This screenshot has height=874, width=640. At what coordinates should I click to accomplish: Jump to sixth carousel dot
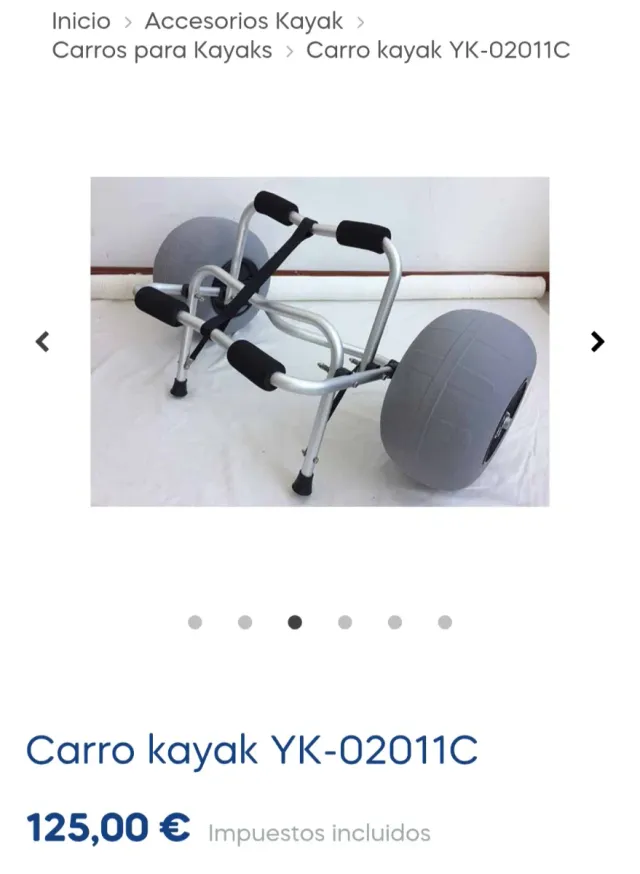pos(445,622)
